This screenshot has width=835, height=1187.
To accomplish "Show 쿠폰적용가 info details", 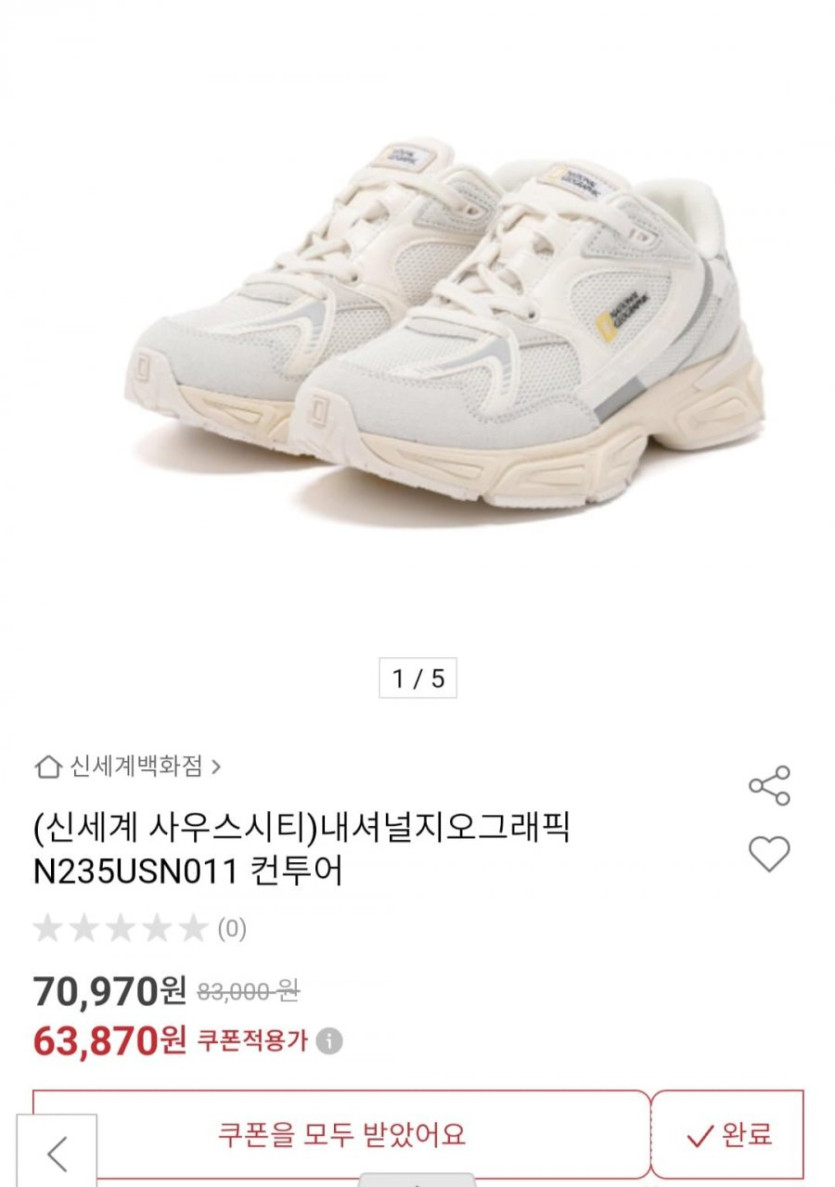I will point(332,1042).
